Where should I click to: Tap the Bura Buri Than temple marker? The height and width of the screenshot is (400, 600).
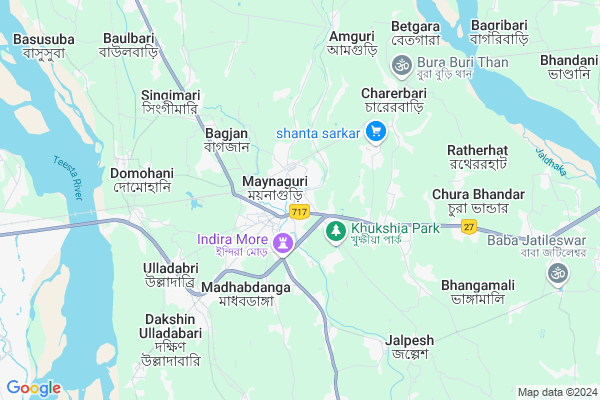(x=400, y=66)
